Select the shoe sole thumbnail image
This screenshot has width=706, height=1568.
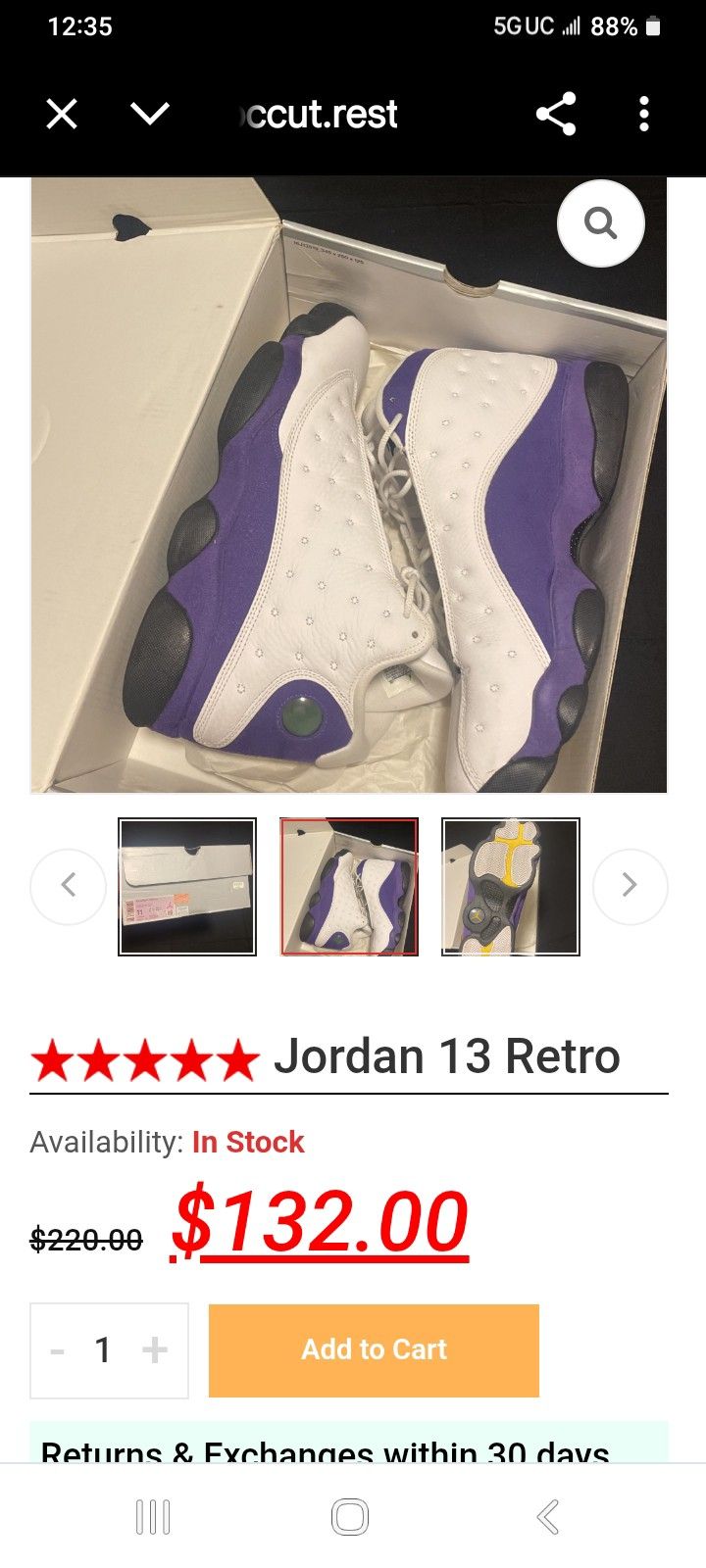[511, 885]
